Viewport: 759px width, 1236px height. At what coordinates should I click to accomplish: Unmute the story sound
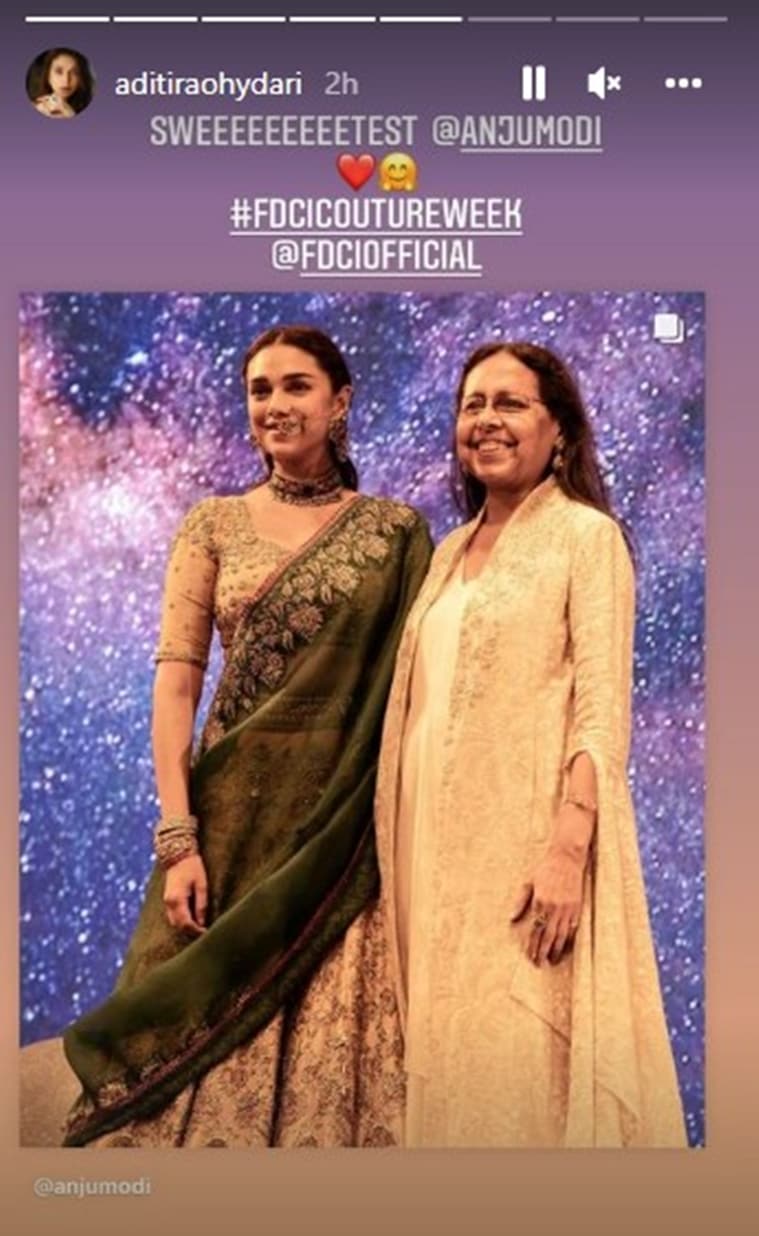[606, 84]
